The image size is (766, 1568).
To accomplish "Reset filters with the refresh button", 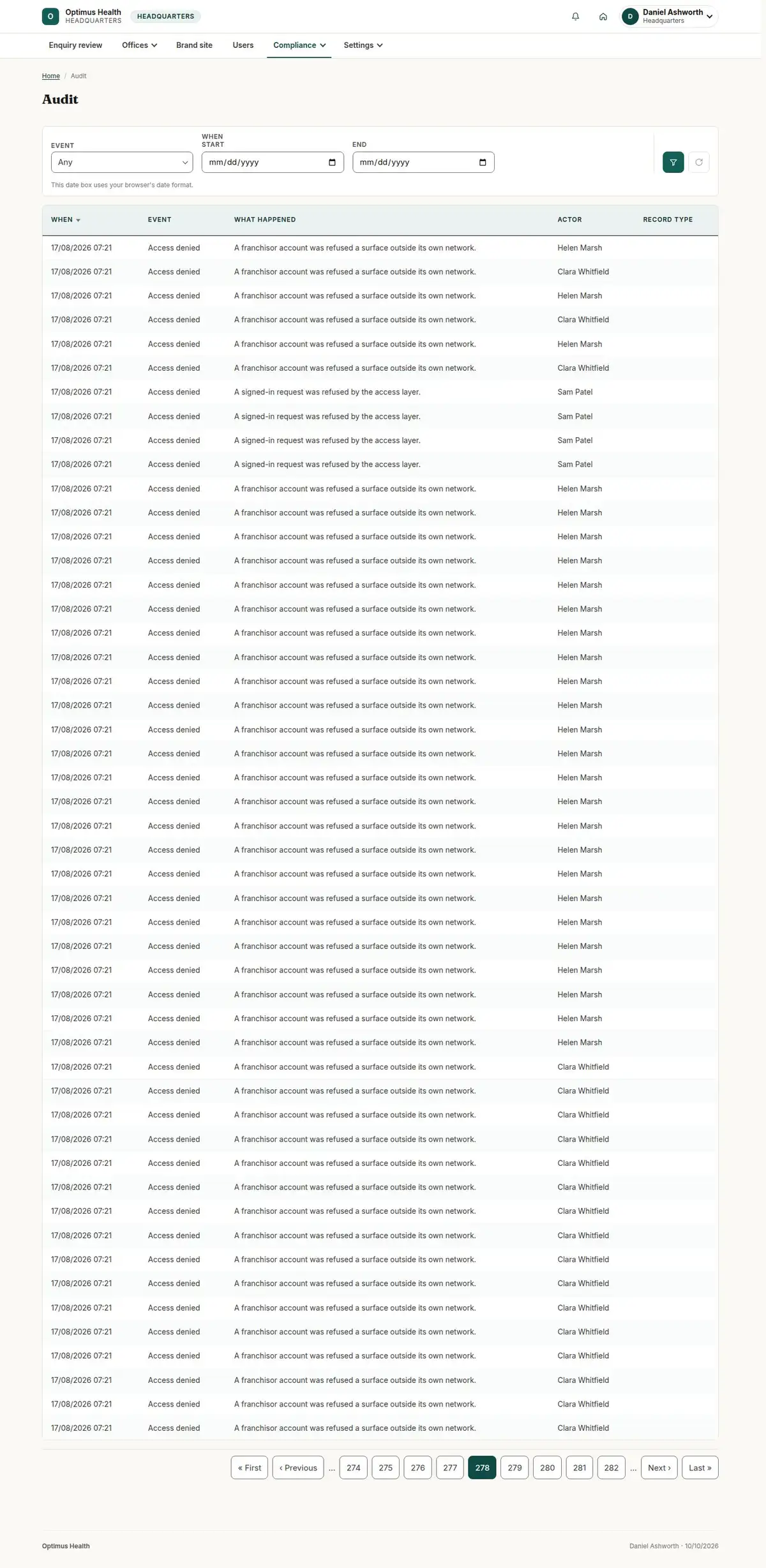I will 699,162.
